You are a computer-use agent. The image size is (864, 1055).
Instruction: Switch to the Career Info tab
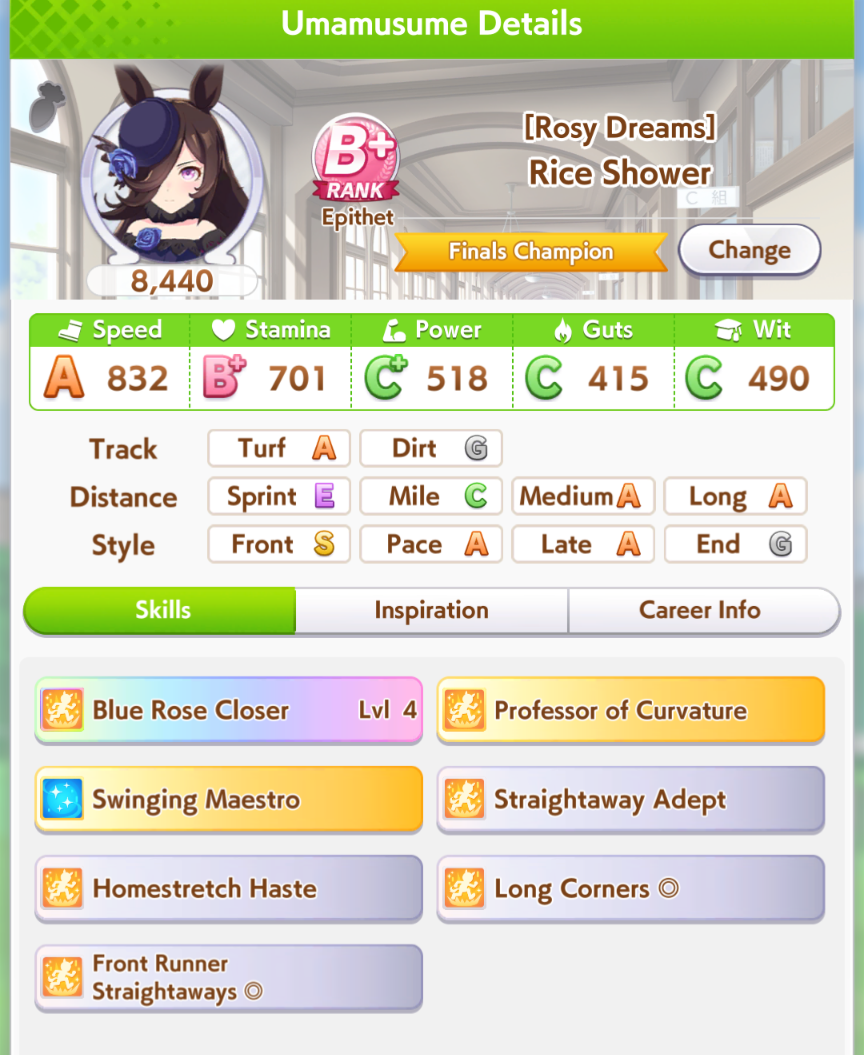tap(700, 610)
